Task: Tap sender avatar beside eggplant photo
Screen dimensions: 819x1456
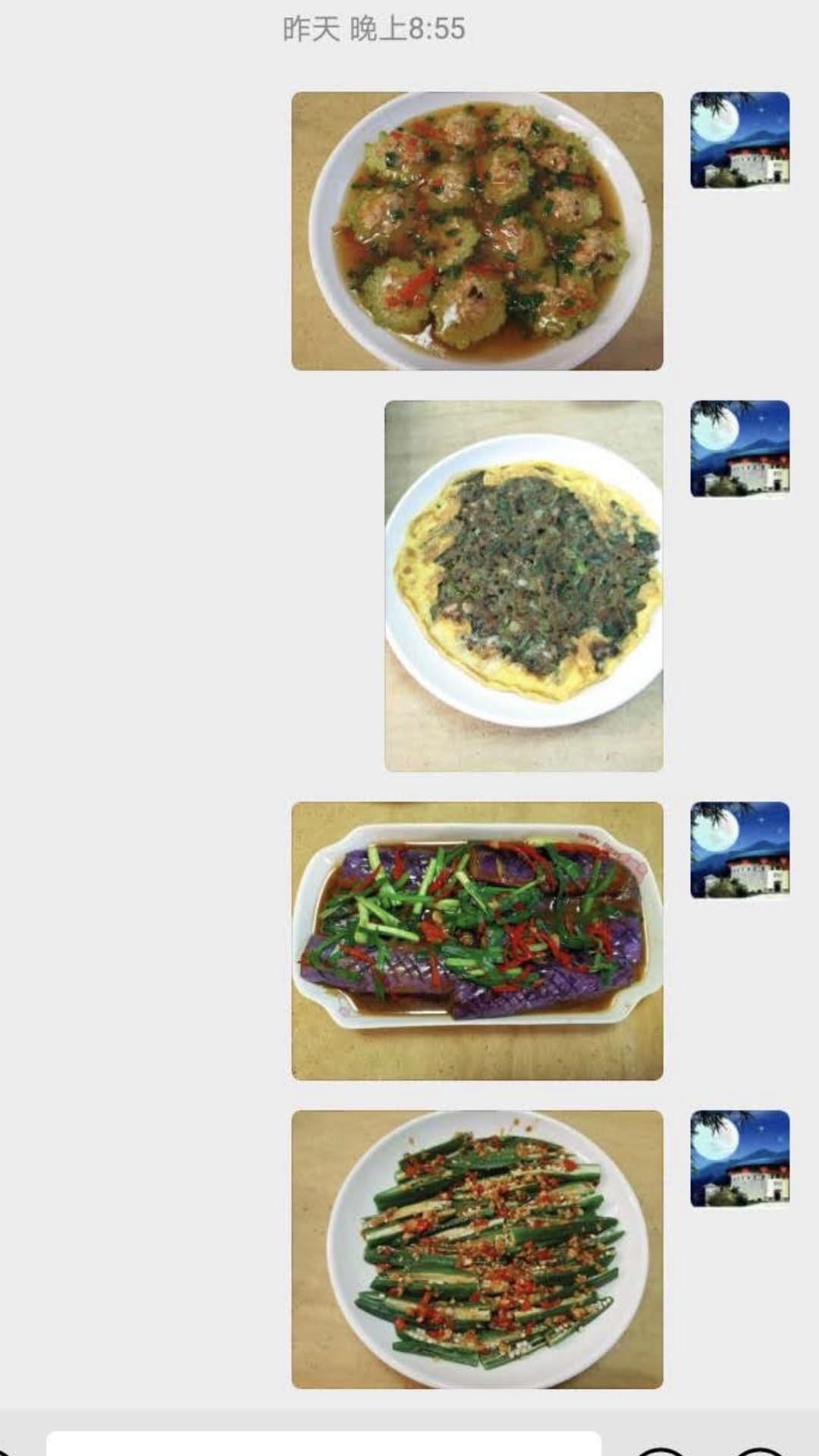Action: pyautogui.click(x=739, y=850)
